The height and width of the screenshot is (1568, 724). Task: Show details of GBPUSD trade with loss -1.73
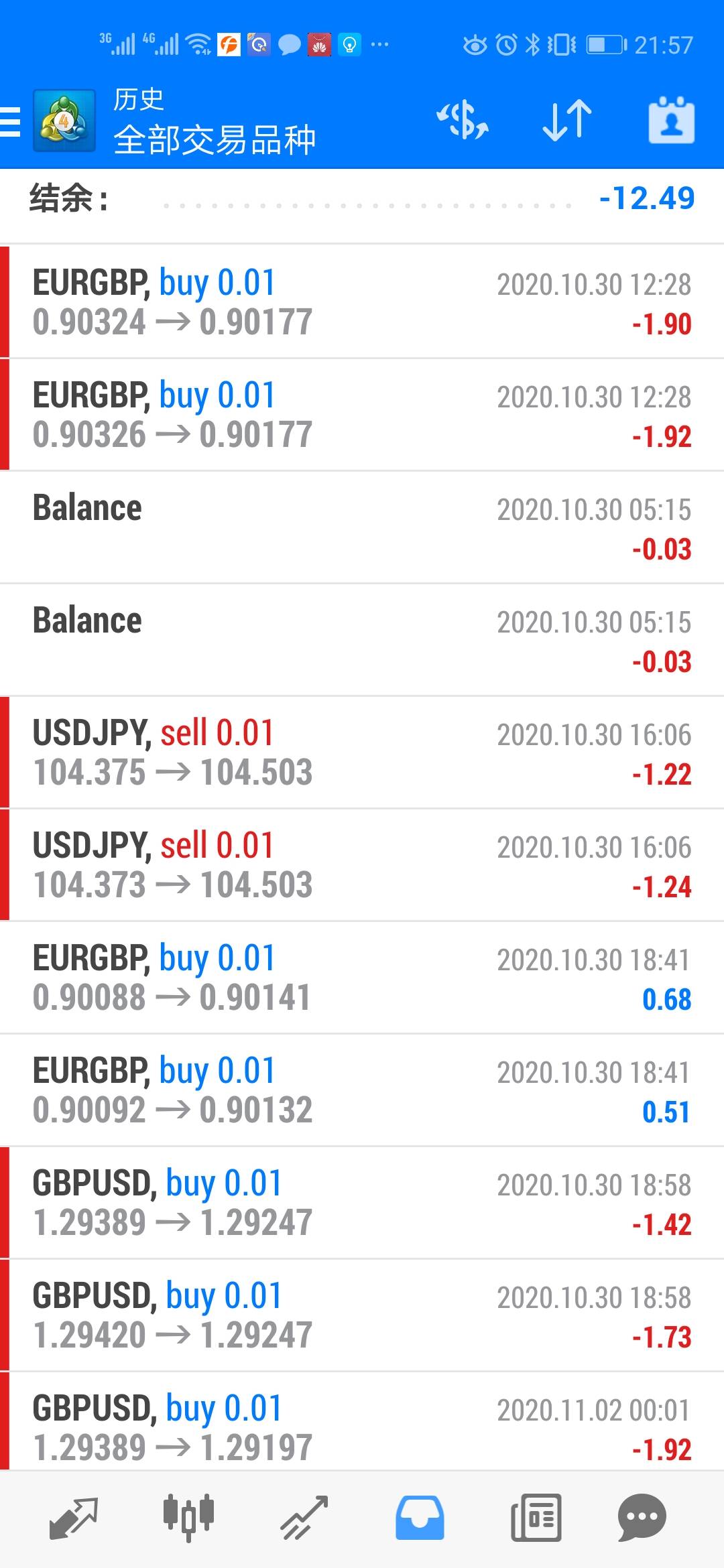click(x=362, y=1315)
